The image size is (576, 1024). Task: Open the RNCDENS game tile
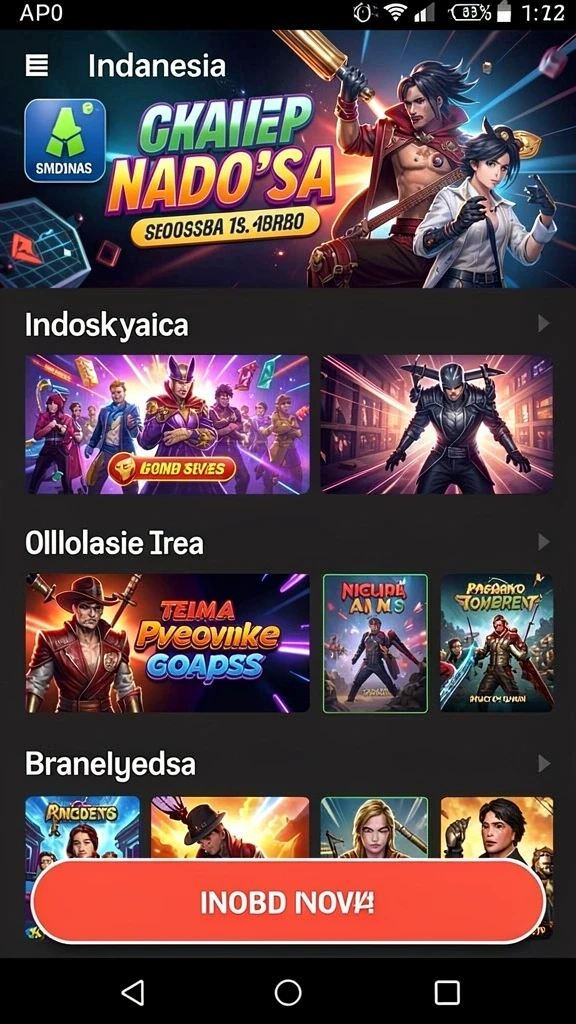[x=82, y=827]
